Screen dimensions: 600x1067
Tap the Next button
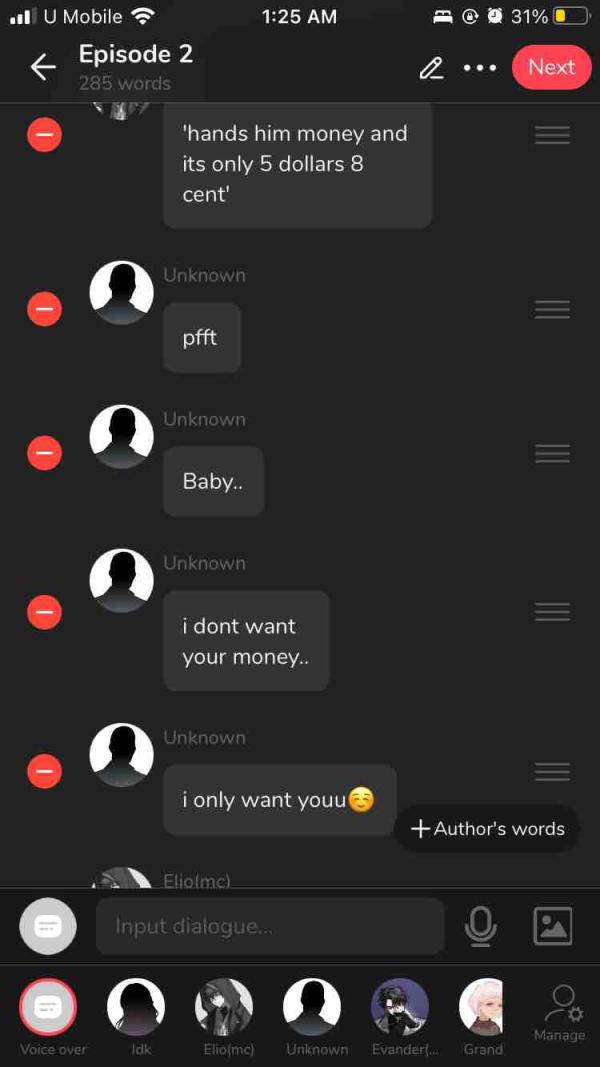(551, 67)
